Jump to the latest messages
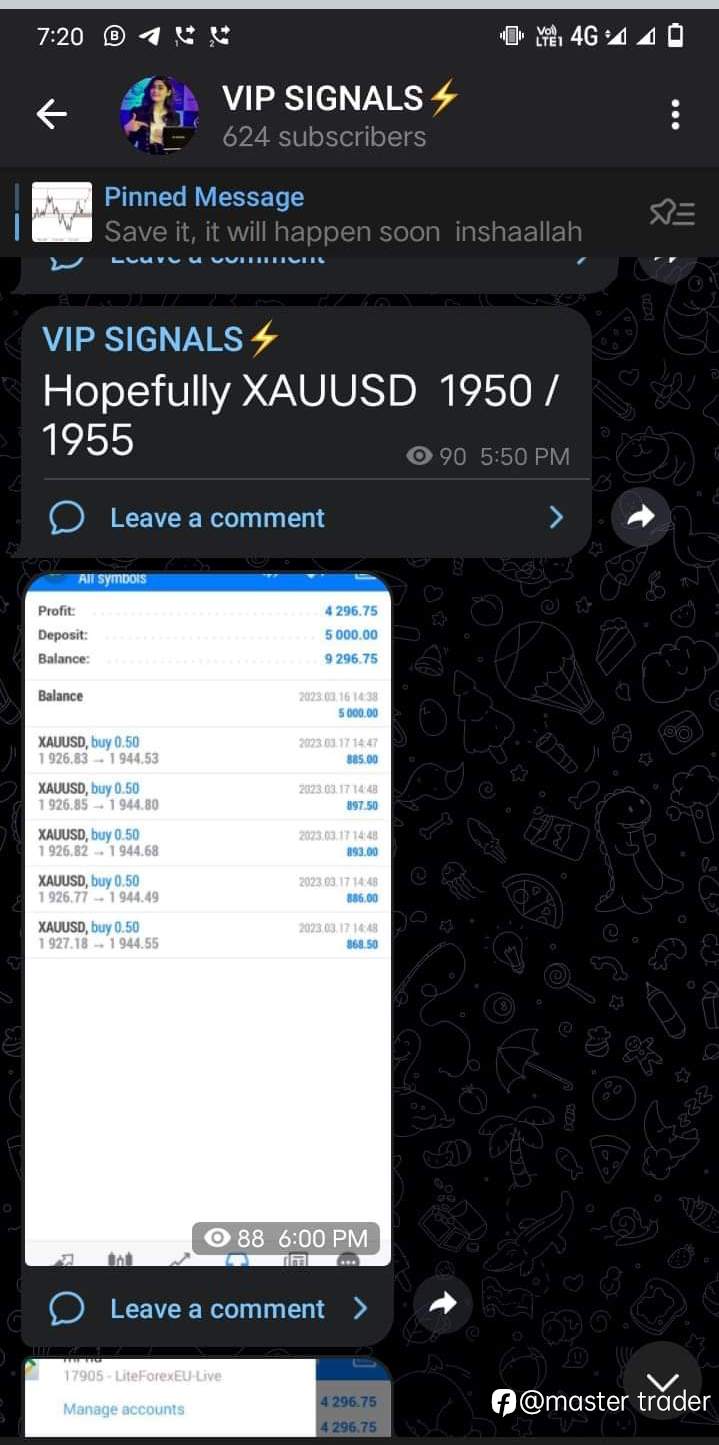The height and width of the screenshot is (1445, 719). tap(663, 1384)
